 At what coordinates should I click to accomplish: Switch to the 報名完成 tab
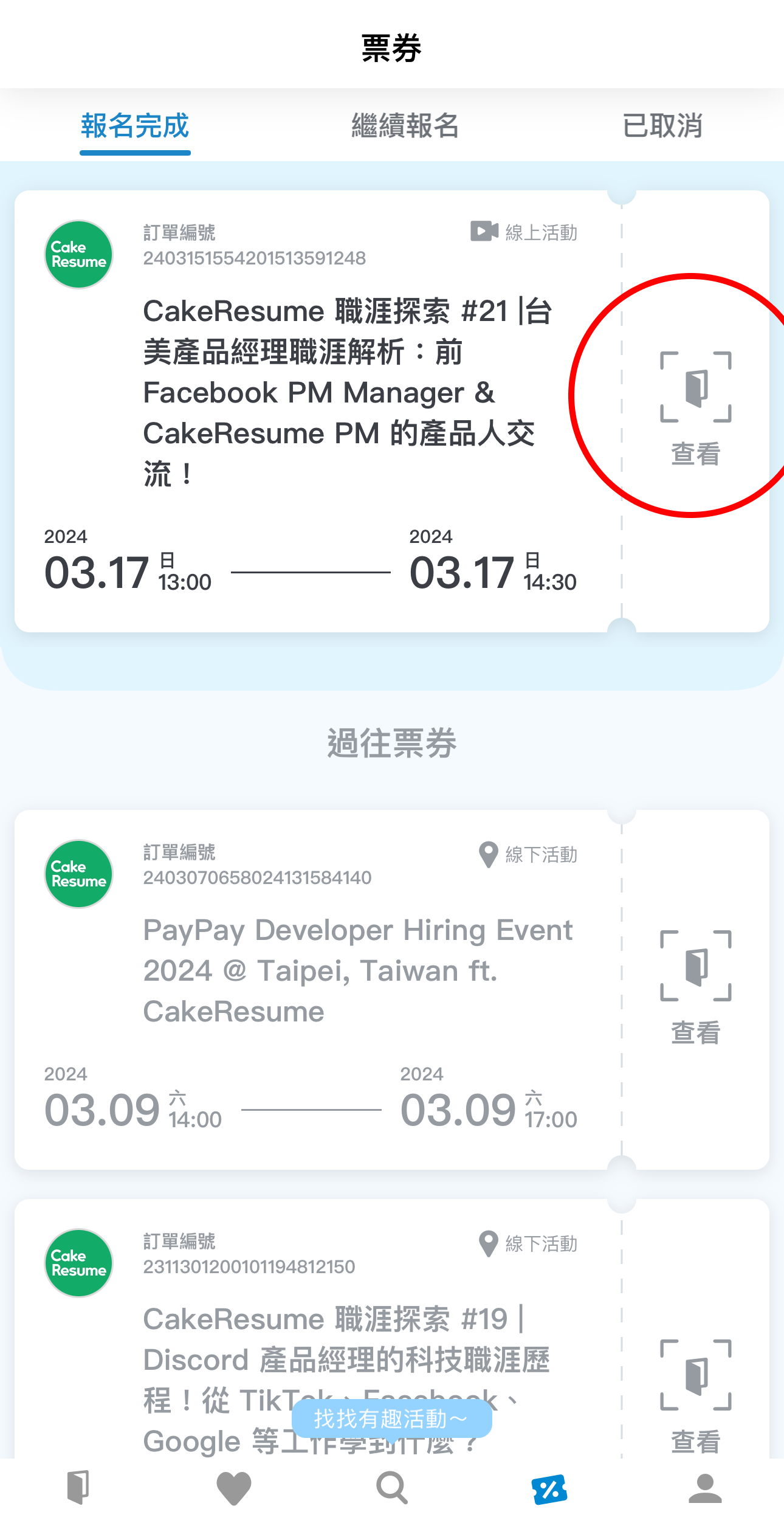[x=135, y=126]
